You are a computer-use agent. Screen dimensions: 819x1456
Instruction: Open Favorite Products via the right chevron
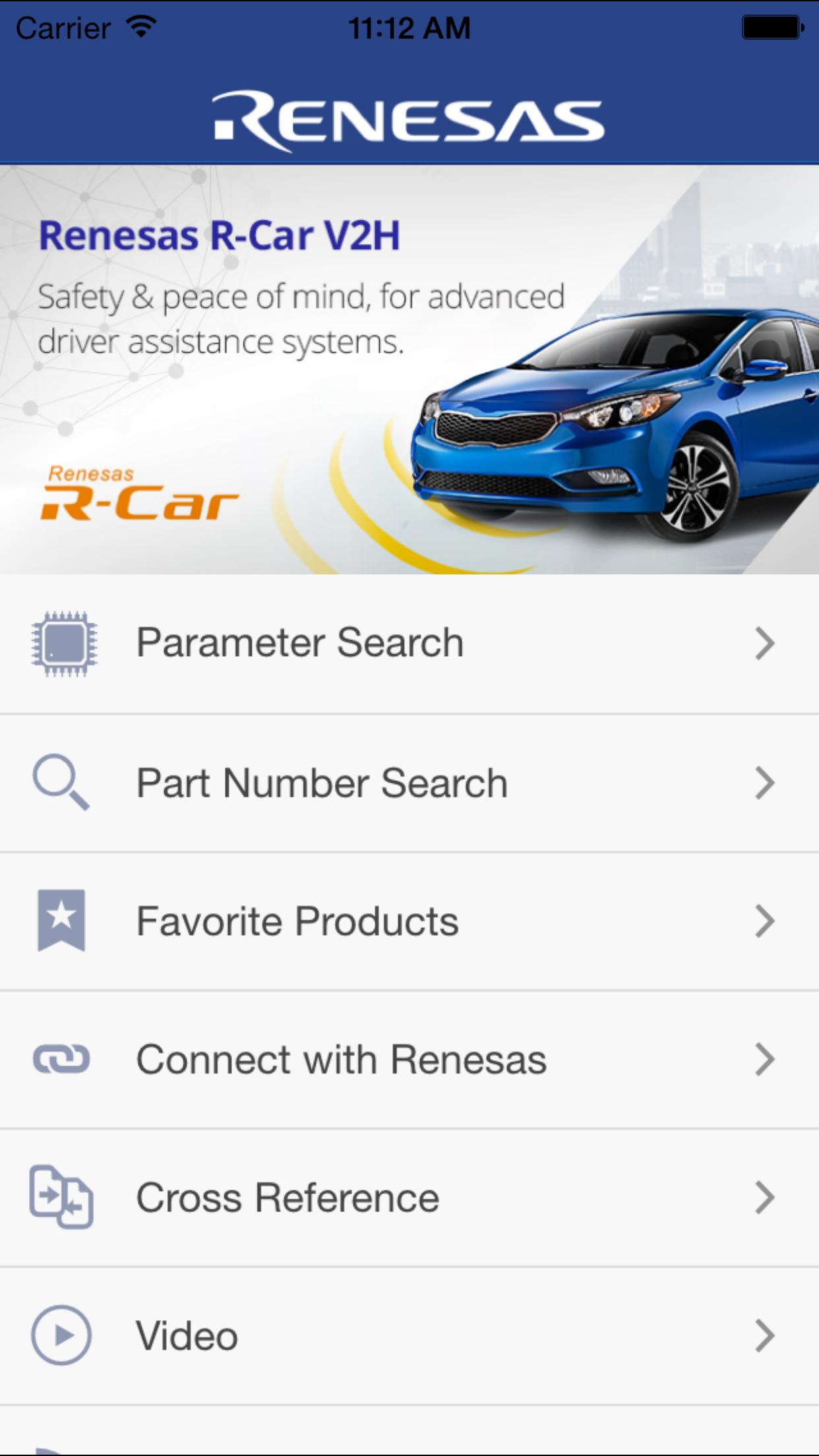[x=766, y=922]
